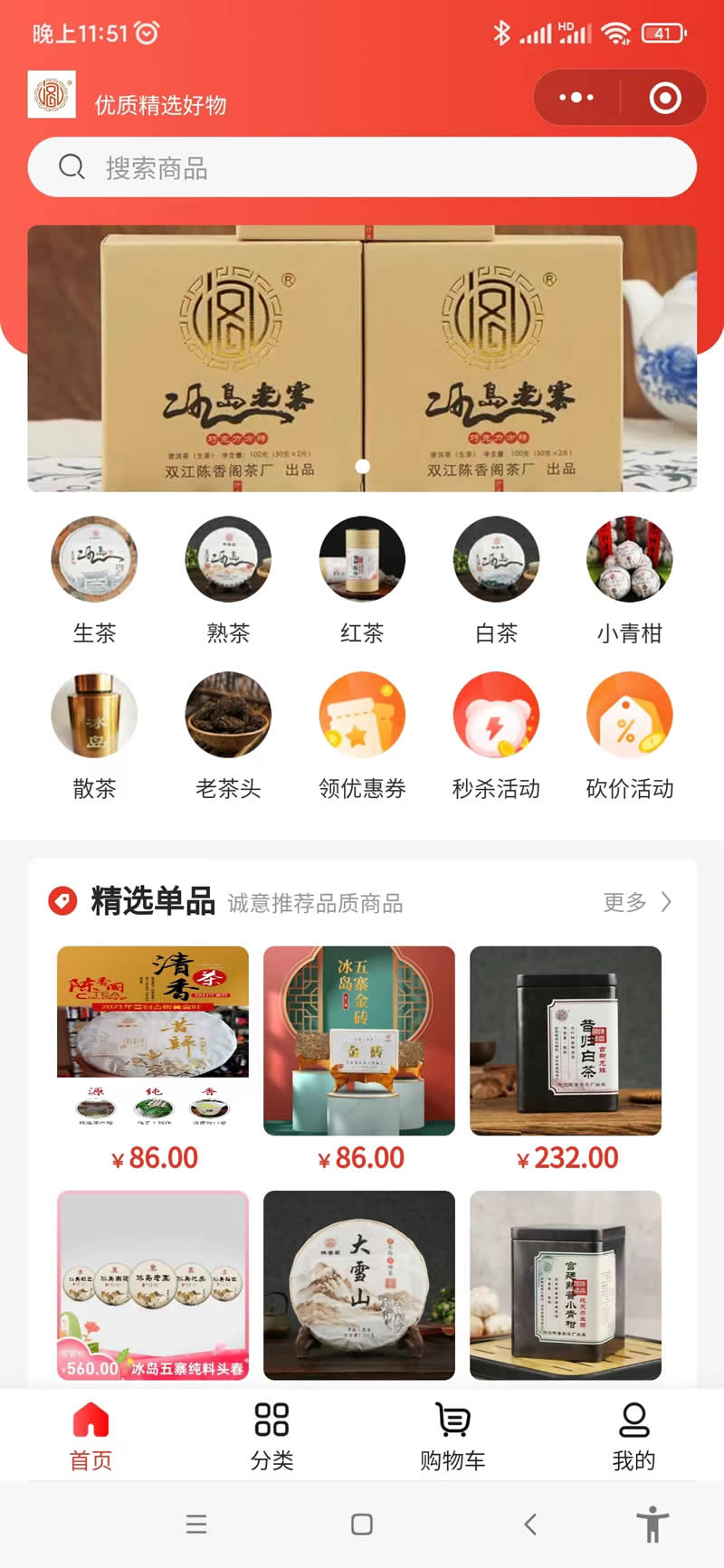
Task: Open the 砍价活动 bargain event
Action: coord(630,736)
